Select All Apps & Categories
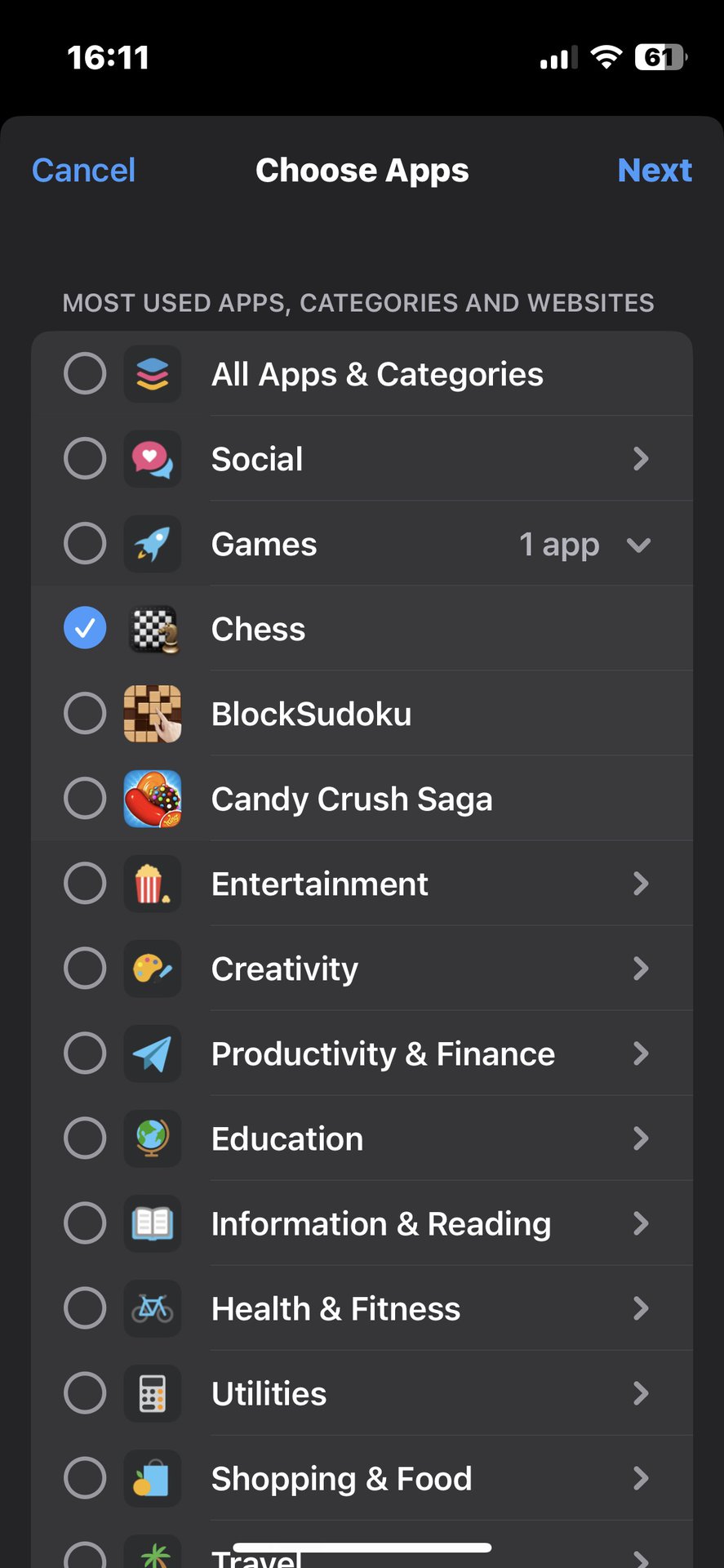The width and height of the screenshot is (724, 1568). pyautogui.click(x=85, y=374)
